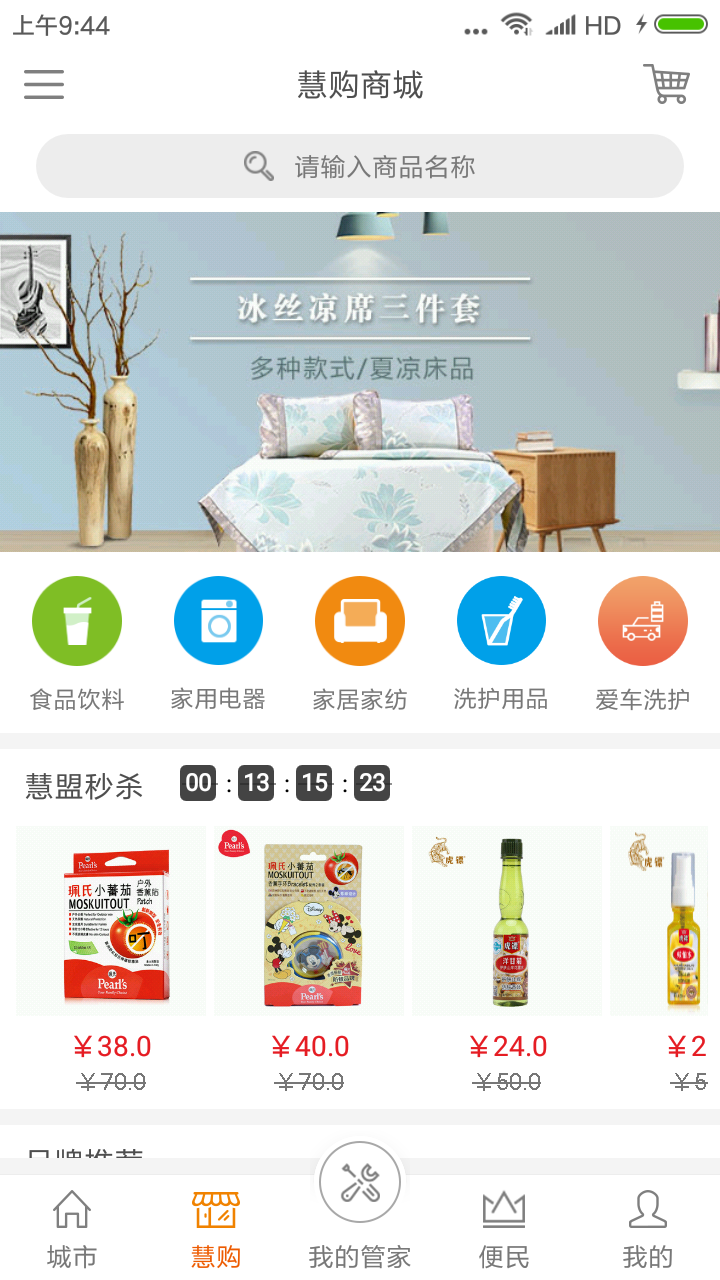Switch to the 城市 tab
This screenshot has height=1280, width=720.
[72, 1228]
